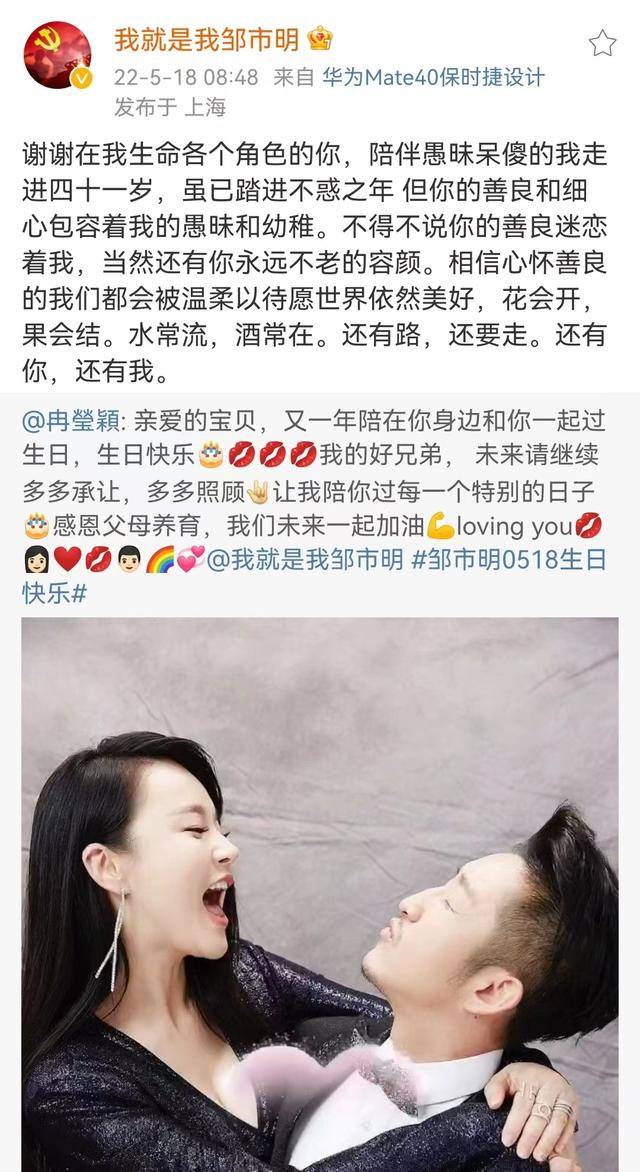Open username 我就是我邹市明 profile
The image size is (640, 1172).
(209, 41)
